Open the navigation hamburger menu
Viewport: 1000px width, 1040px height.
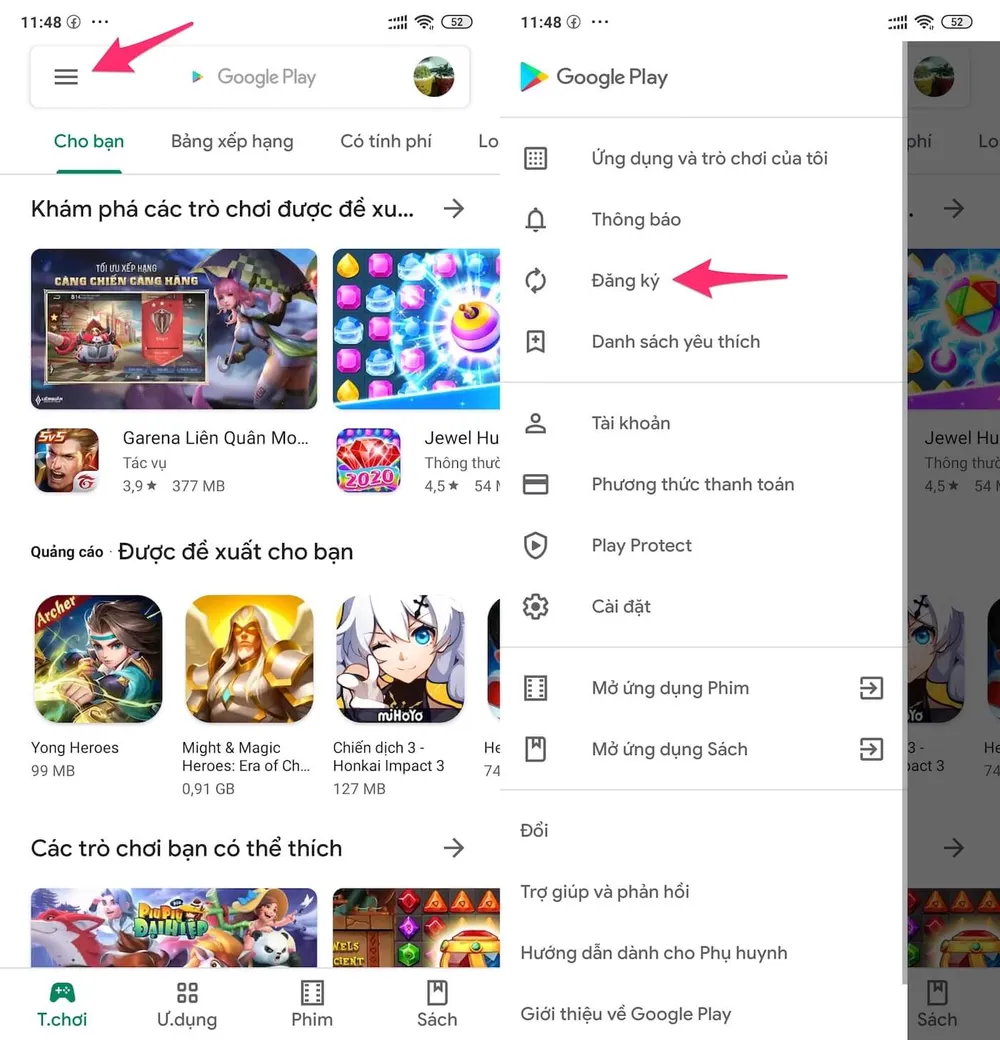pos(65,76)
